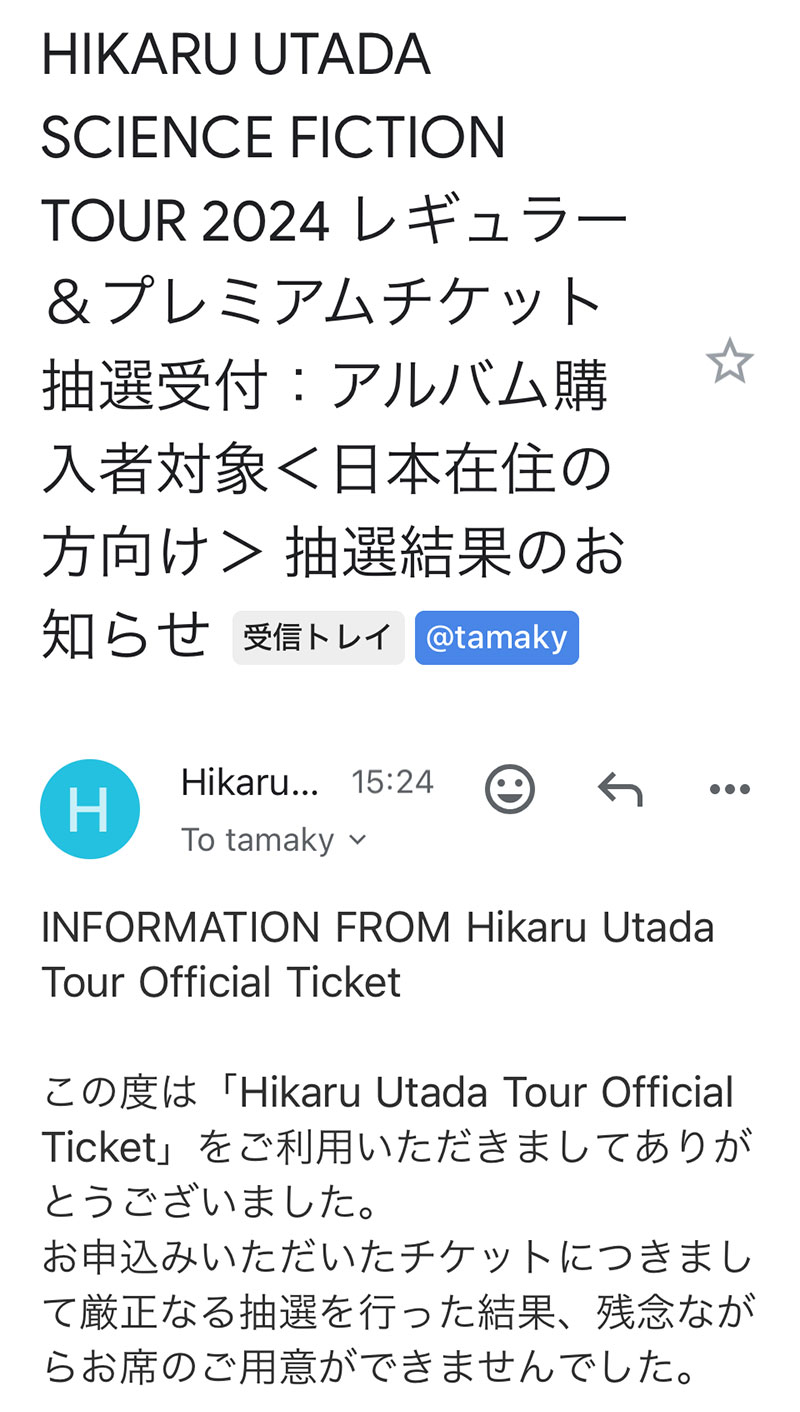Tap the @tamaky label chip
The width and height of the screenshot is (800, 1412).
click(496, 638)
